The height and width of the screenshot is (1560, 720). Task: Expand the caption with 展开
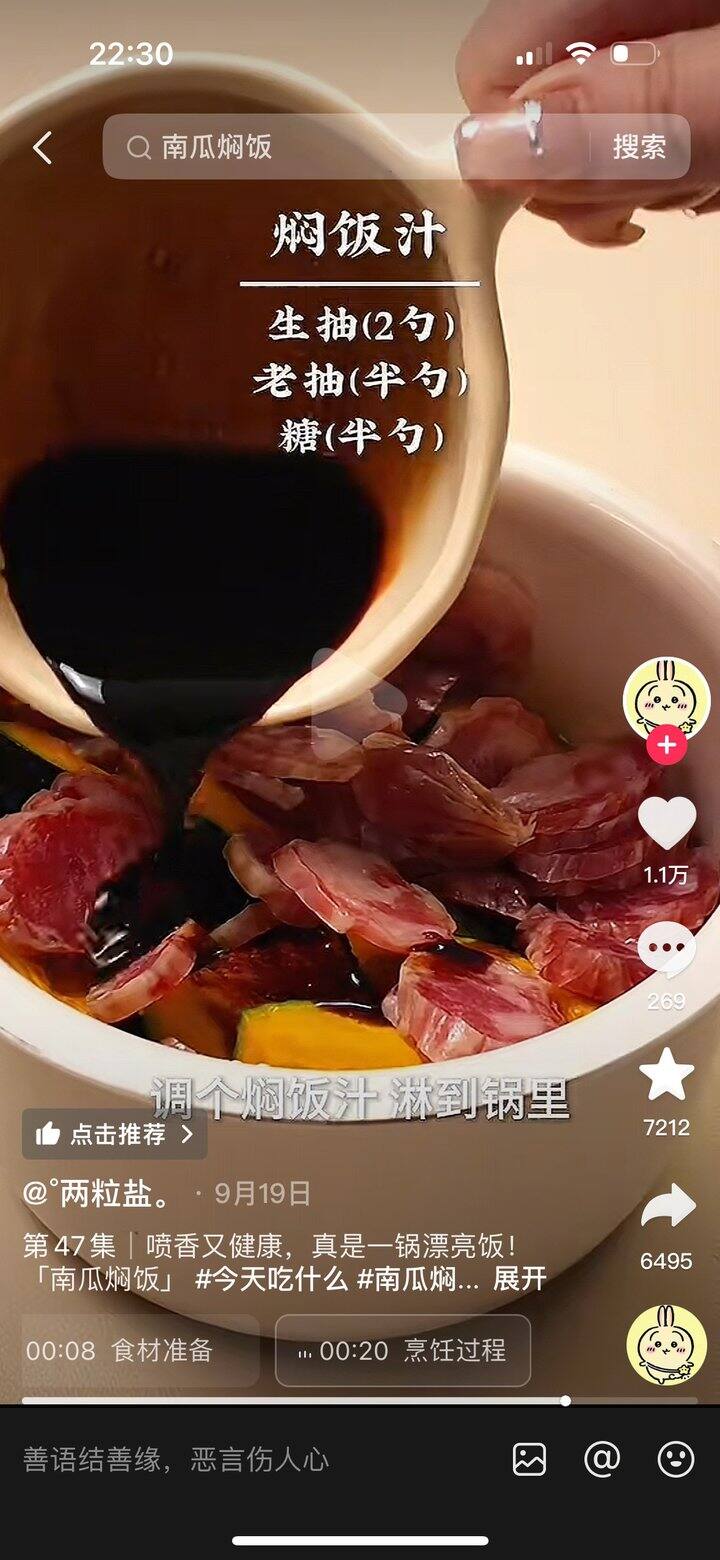(x=519, y=1279)
